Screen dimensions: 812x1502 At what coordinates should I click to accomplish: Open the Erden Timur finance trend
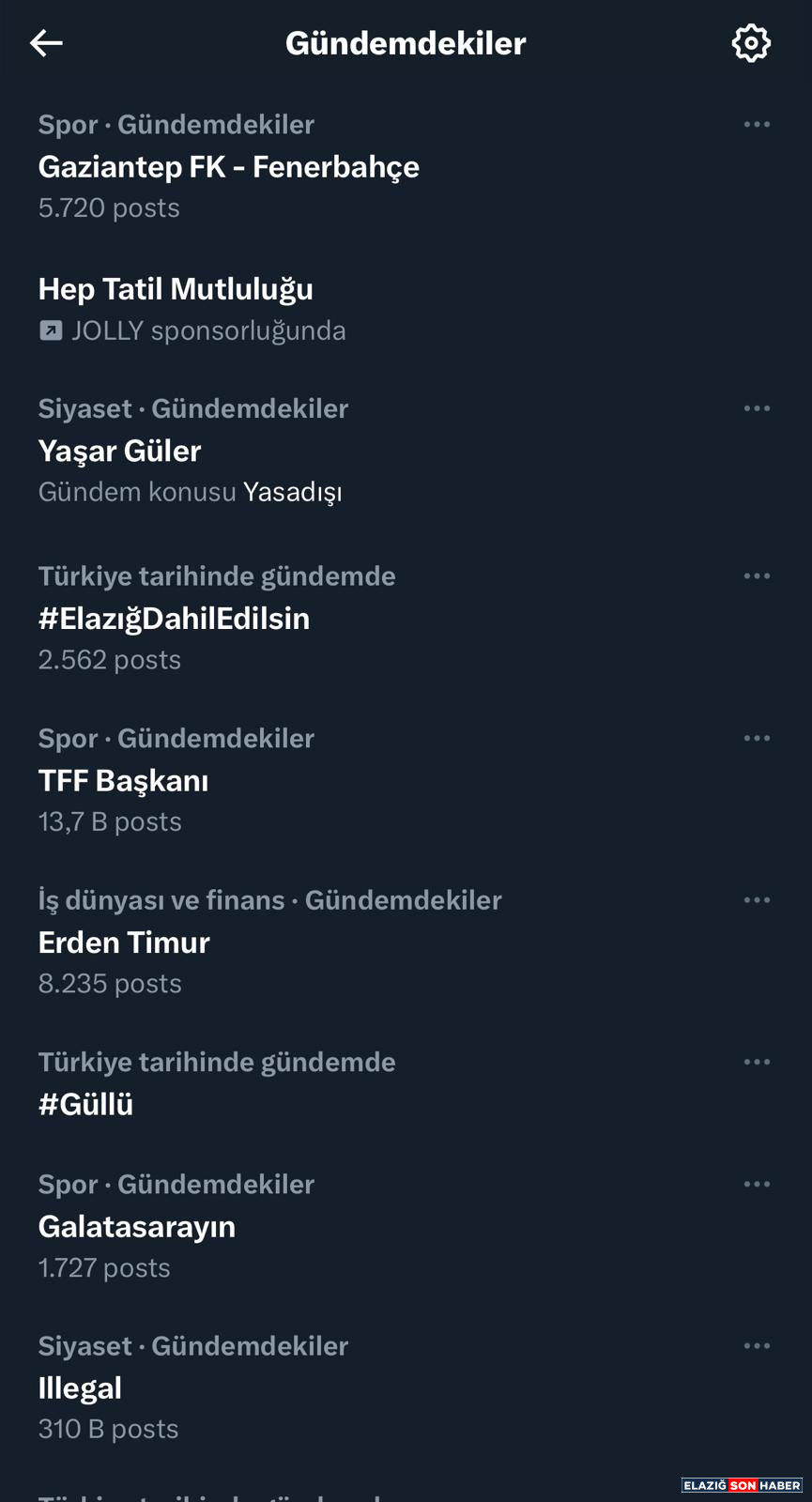(124, 943)
